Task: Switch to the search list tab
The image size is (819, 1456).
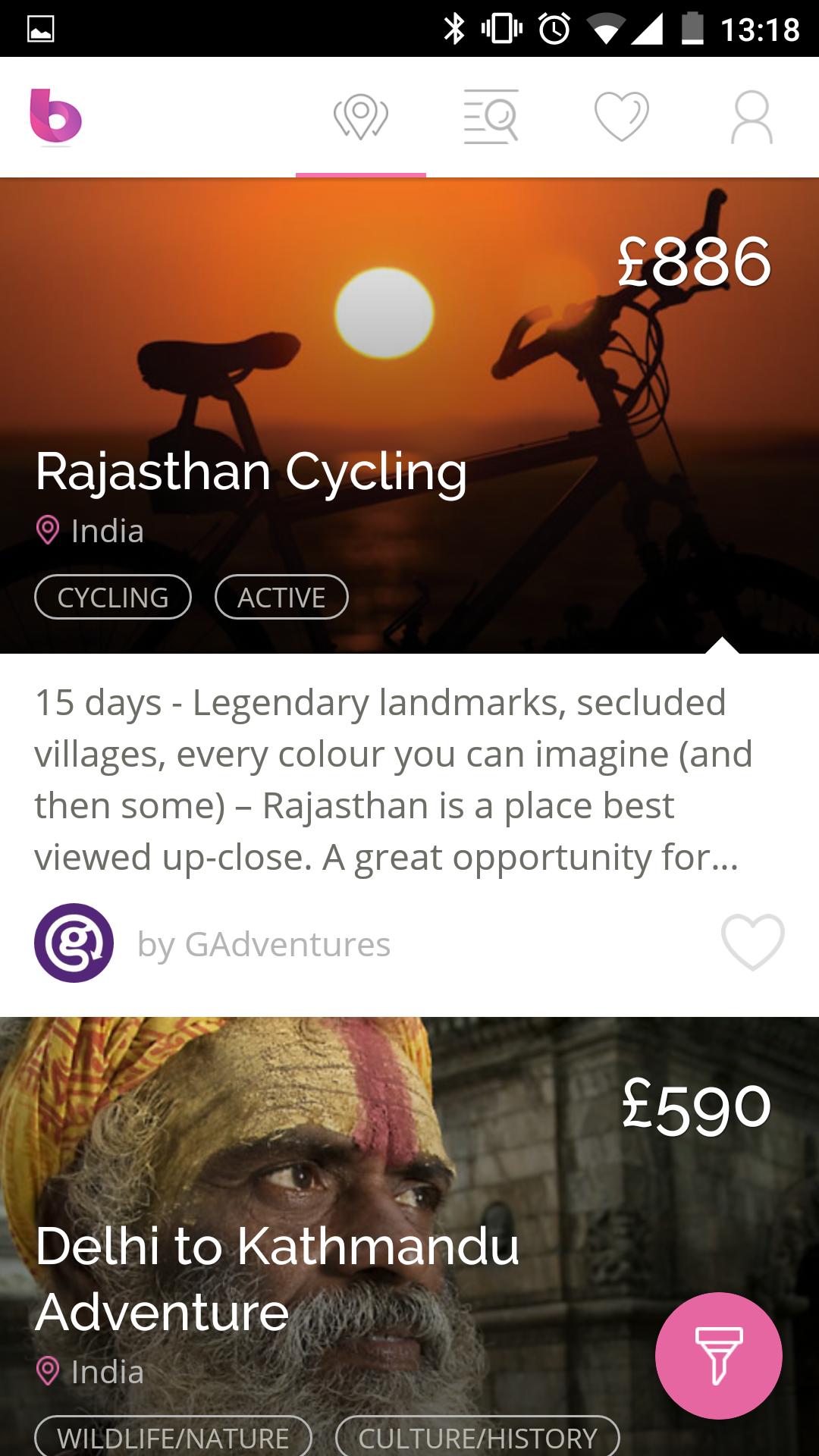Action: coord(491,117)
